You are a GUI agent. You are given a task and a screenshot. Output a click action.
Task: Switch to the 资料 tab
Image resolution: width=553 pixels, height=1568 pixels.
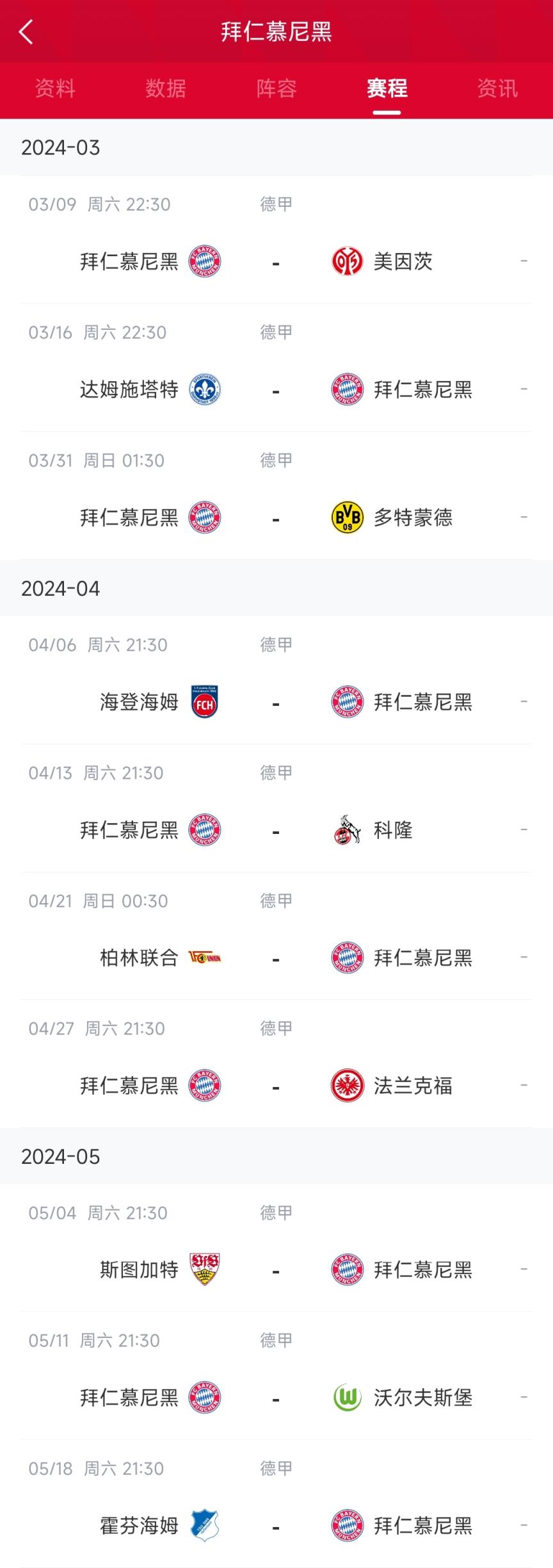pos(55,88)
